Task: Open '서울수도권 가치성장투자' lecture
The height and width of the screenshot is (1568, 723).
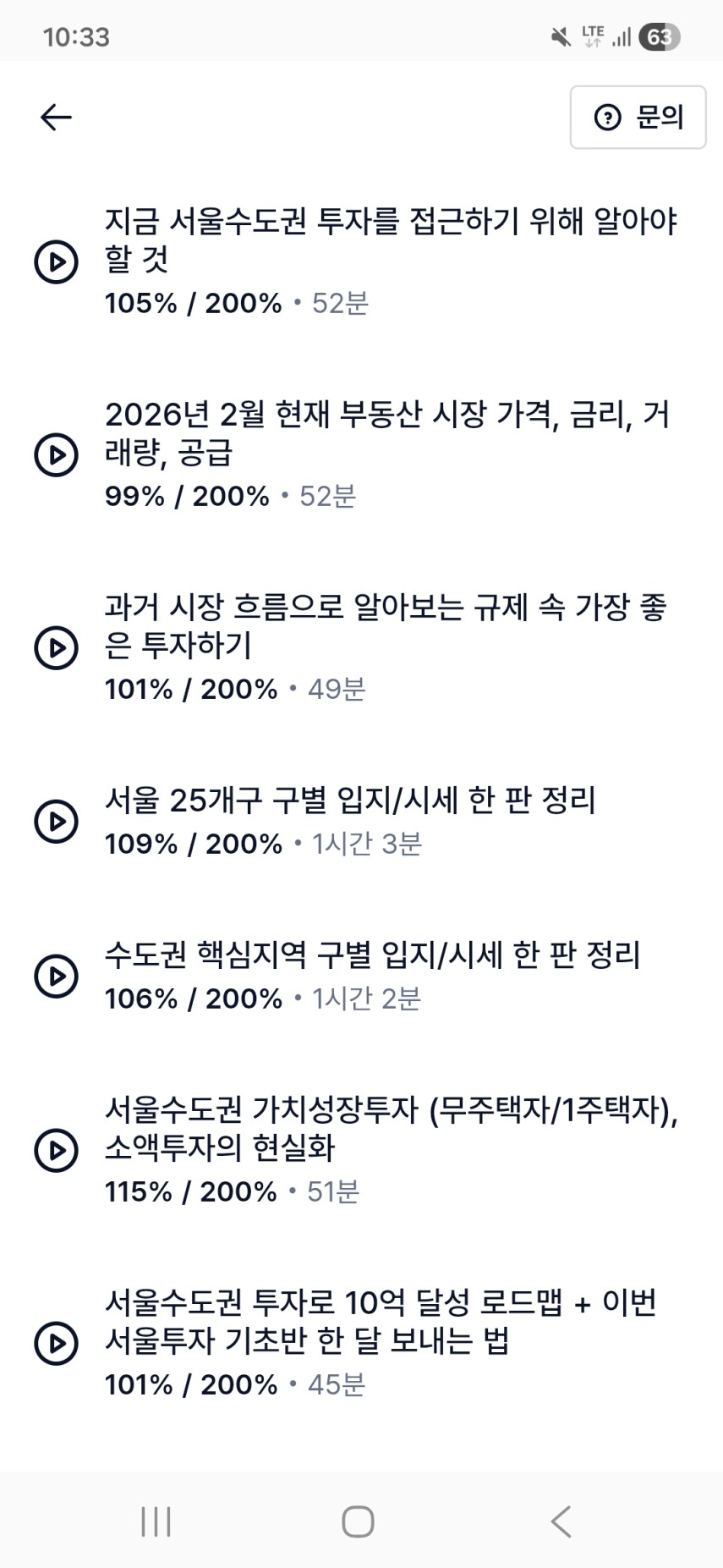Action: [391, 1128]
